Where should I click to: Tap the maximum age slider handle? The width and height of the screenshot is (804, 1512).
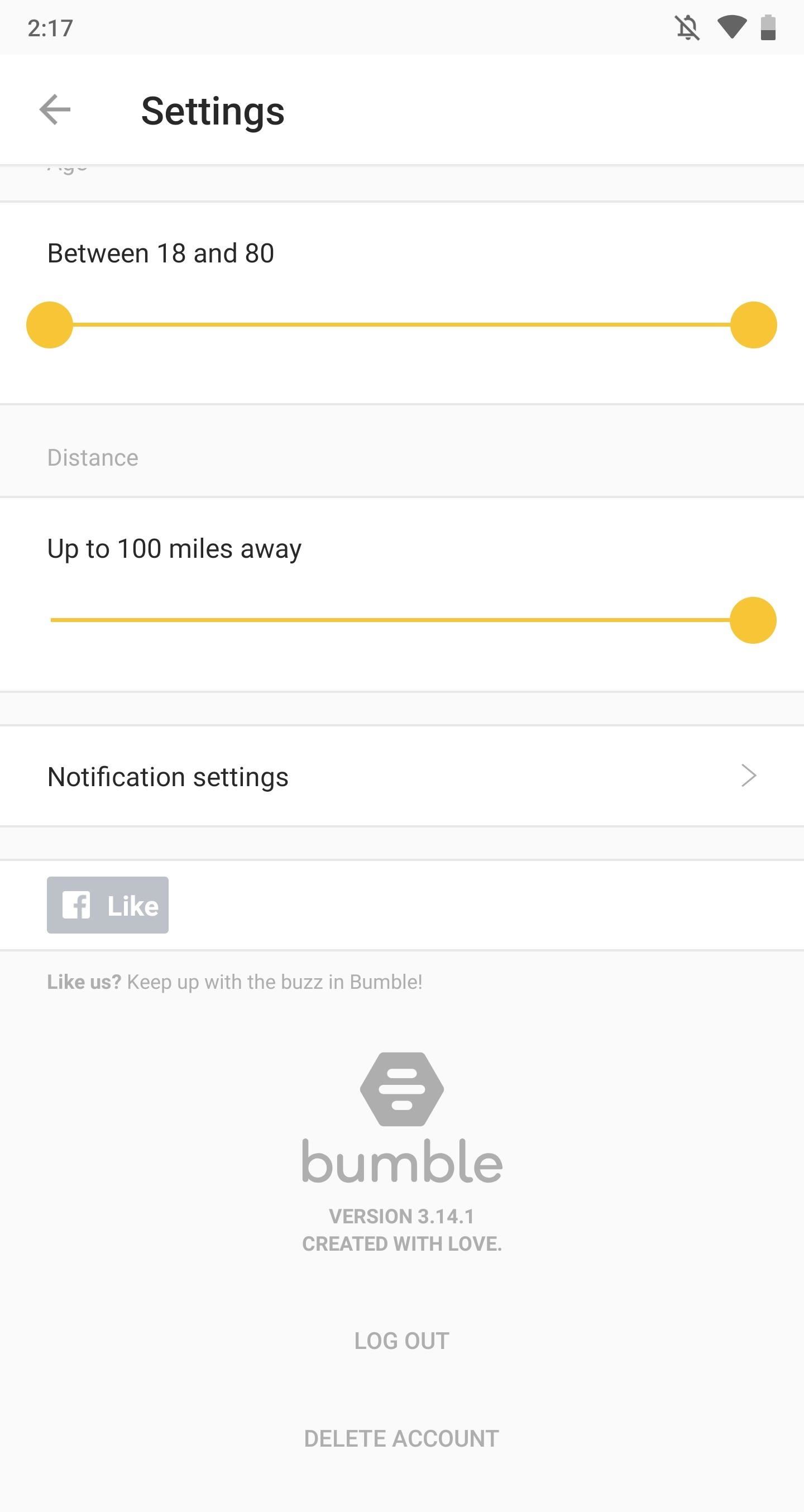[x=754, y=325]
